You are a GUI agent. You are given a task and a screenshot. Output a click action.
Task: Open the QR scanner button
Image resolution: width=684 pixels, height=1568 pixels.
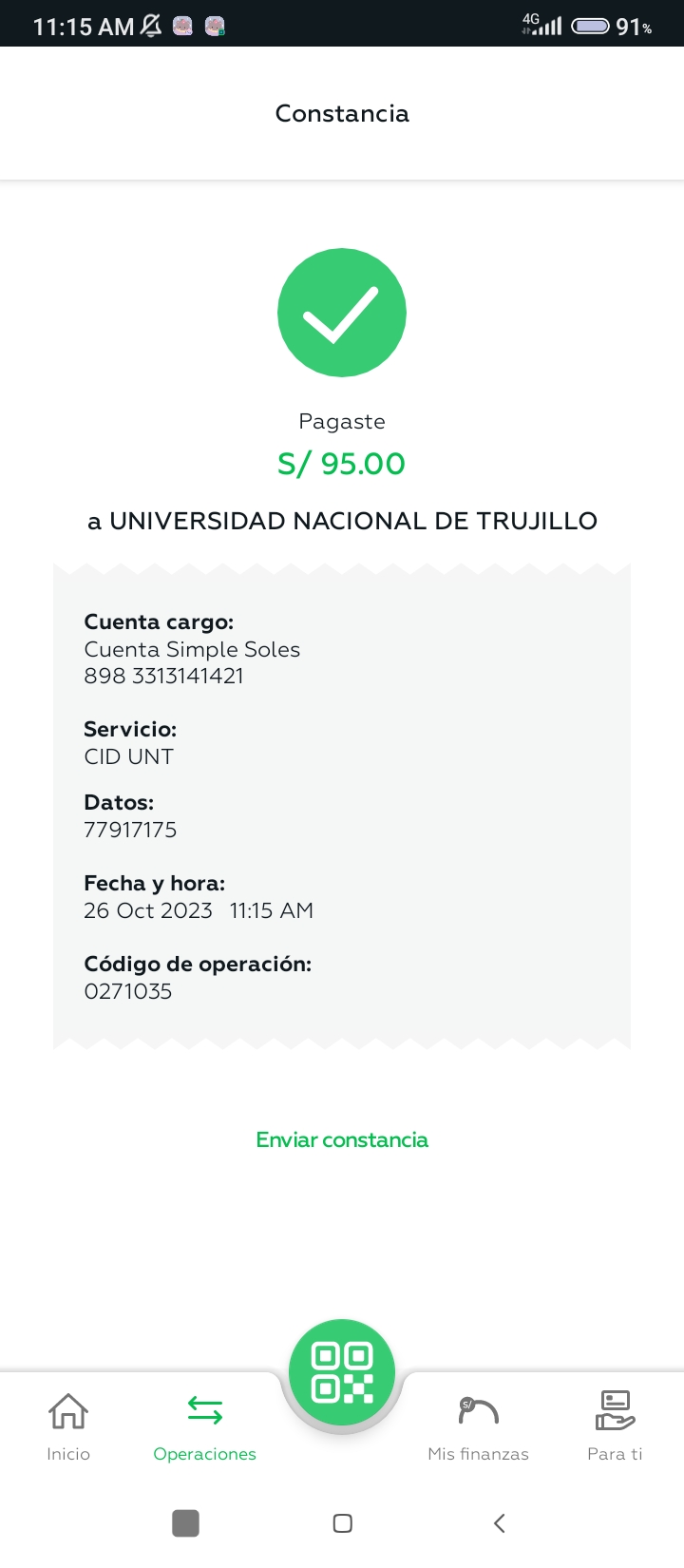click(342, 1372)
